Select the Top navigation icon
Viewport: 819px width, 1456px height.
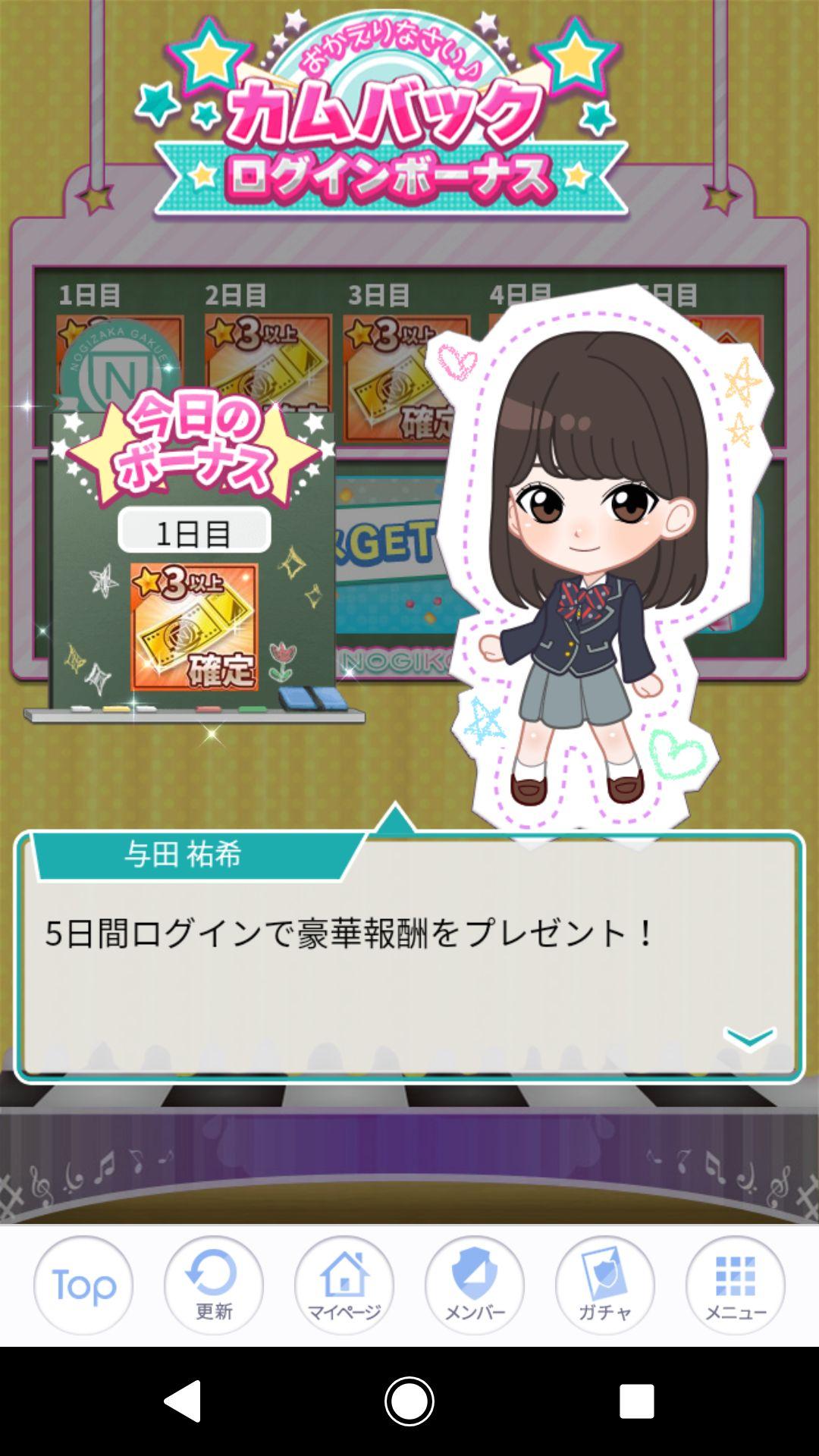(x=83, y=1284)
